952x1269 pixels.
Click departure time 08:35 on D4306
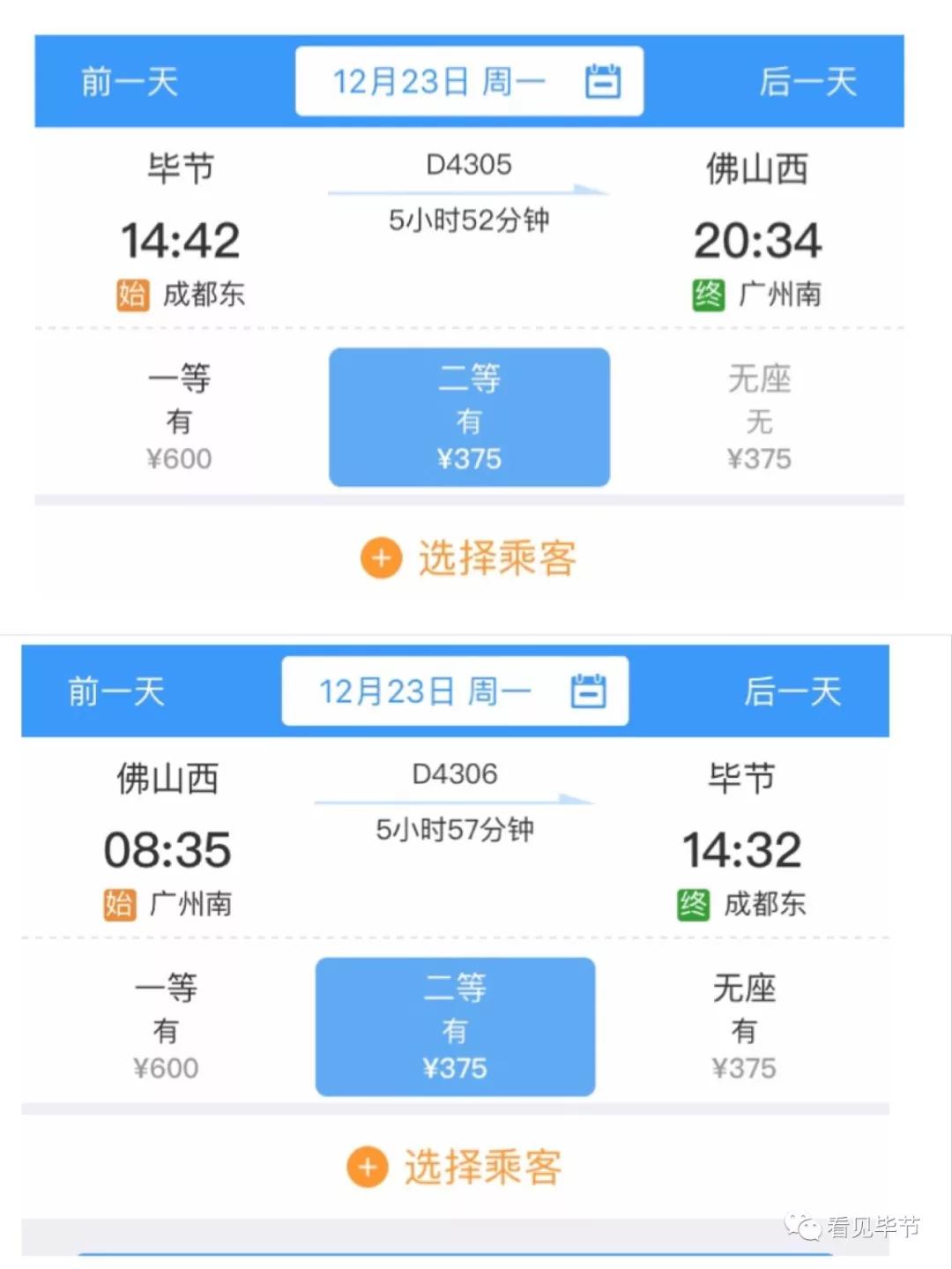tap(167, 849)
